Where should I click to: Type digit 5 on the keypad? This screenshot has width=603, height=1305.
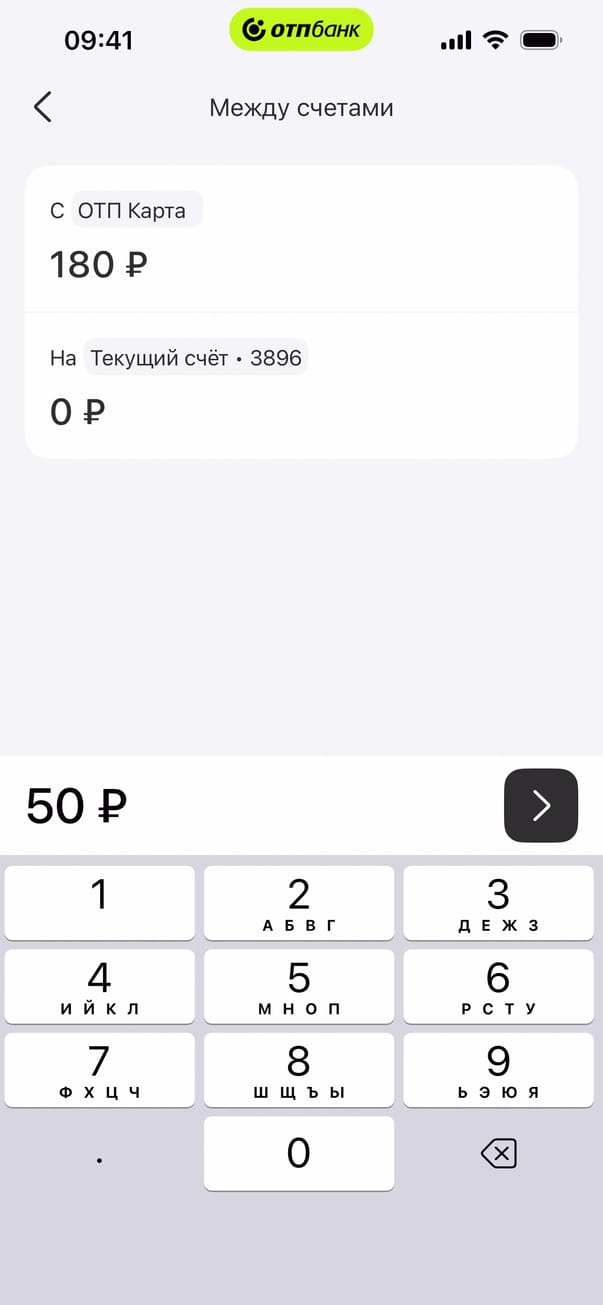coord(299,986)
